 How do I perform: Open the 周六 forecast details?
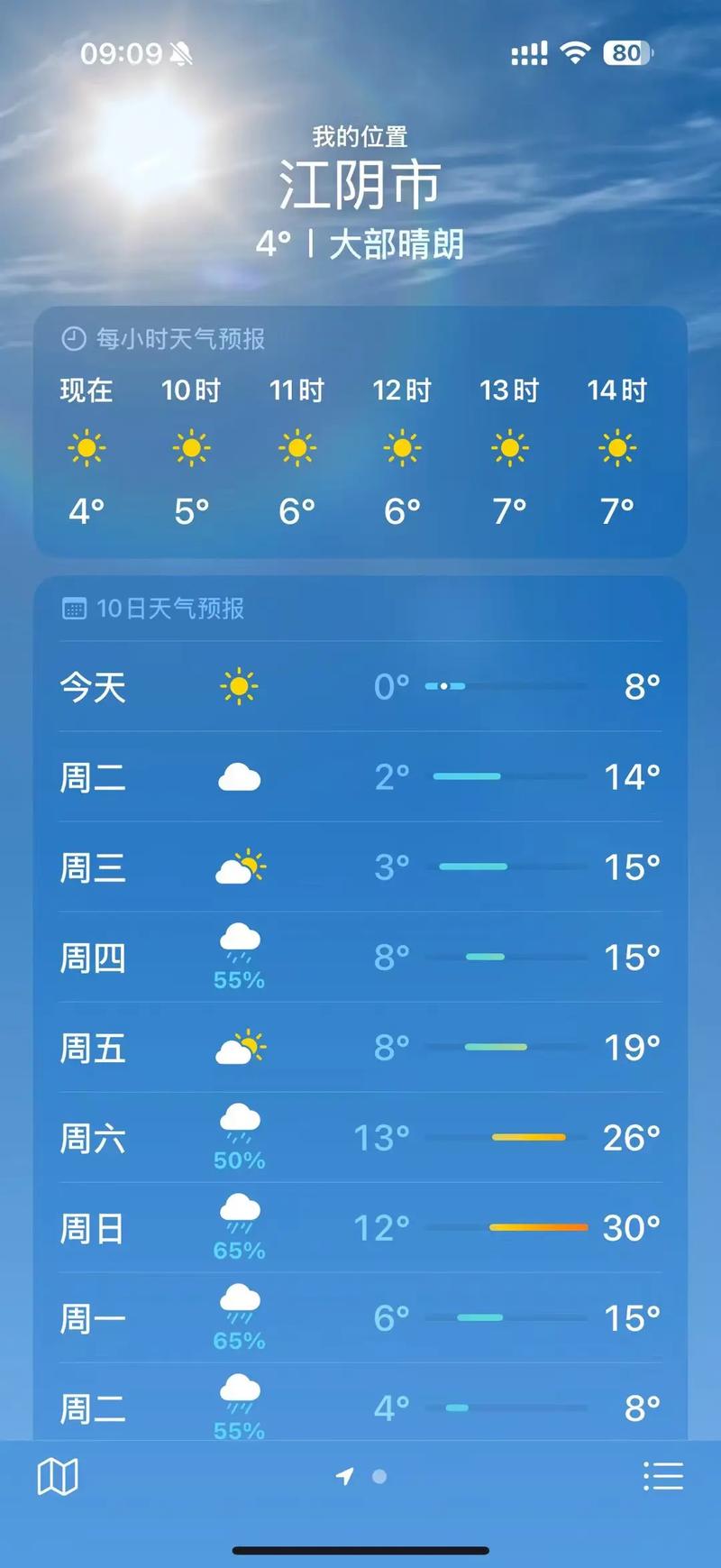(x=360, y=1138)
